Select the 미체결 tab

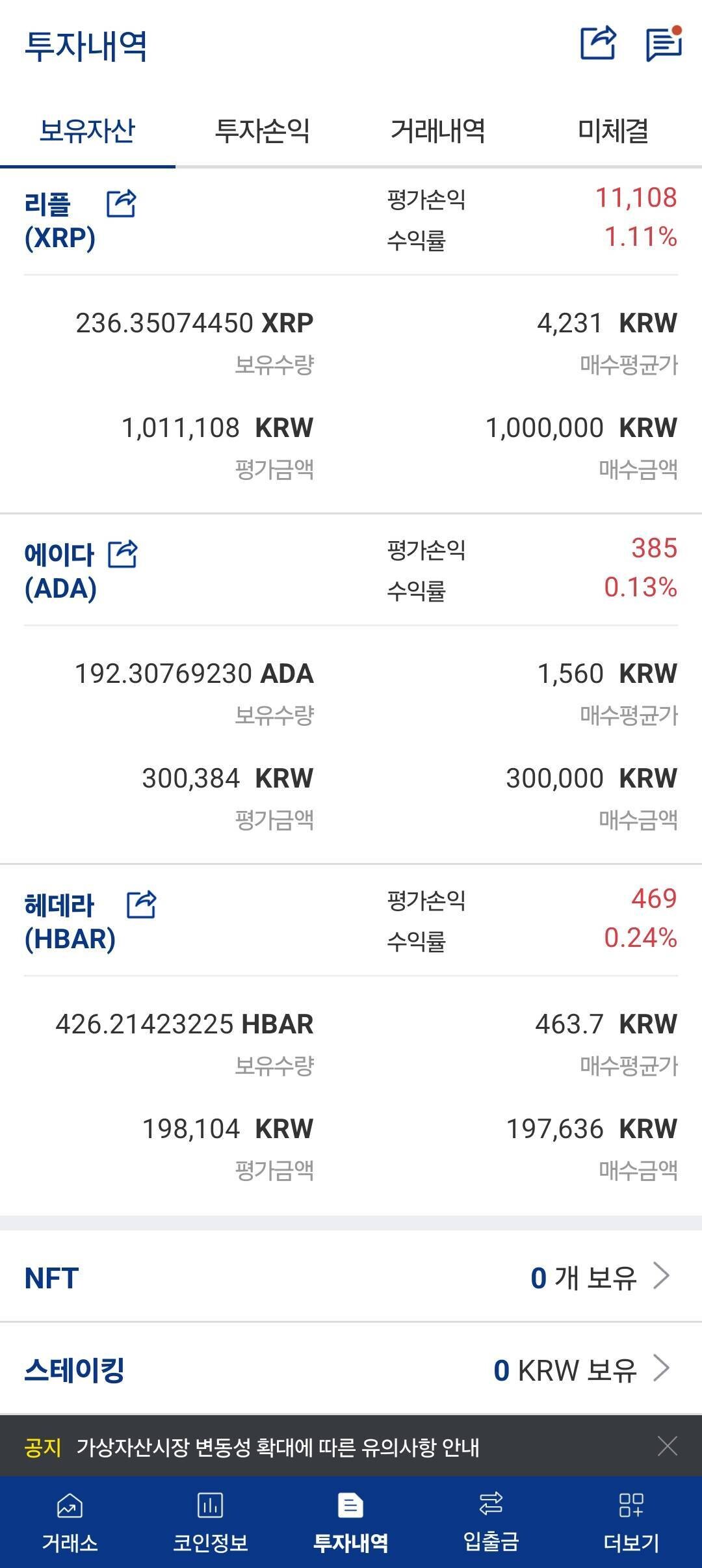614,131
